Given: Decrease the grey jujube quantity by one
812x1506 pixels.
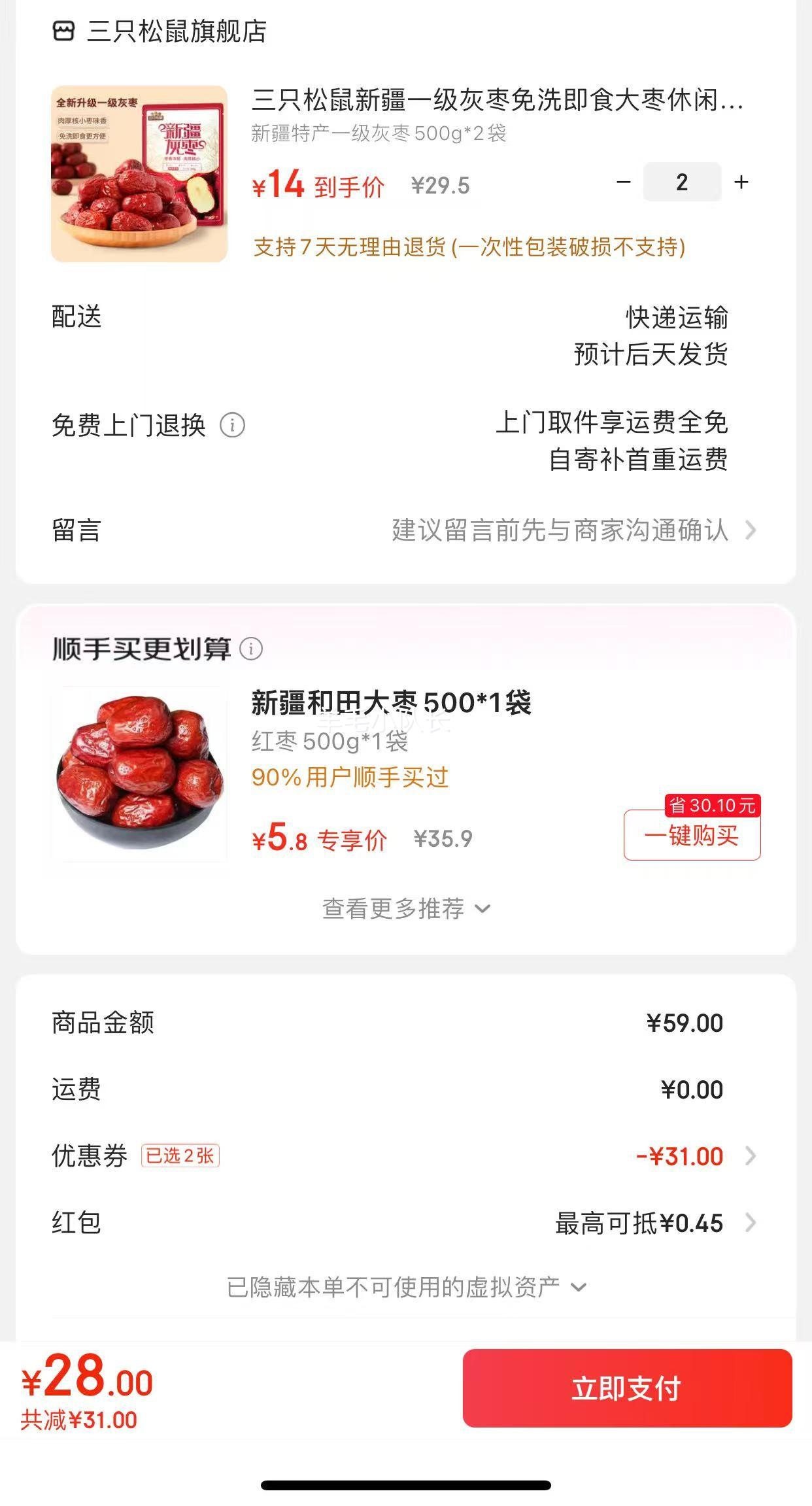Looking at the screenshot, I should pos(624,182).
